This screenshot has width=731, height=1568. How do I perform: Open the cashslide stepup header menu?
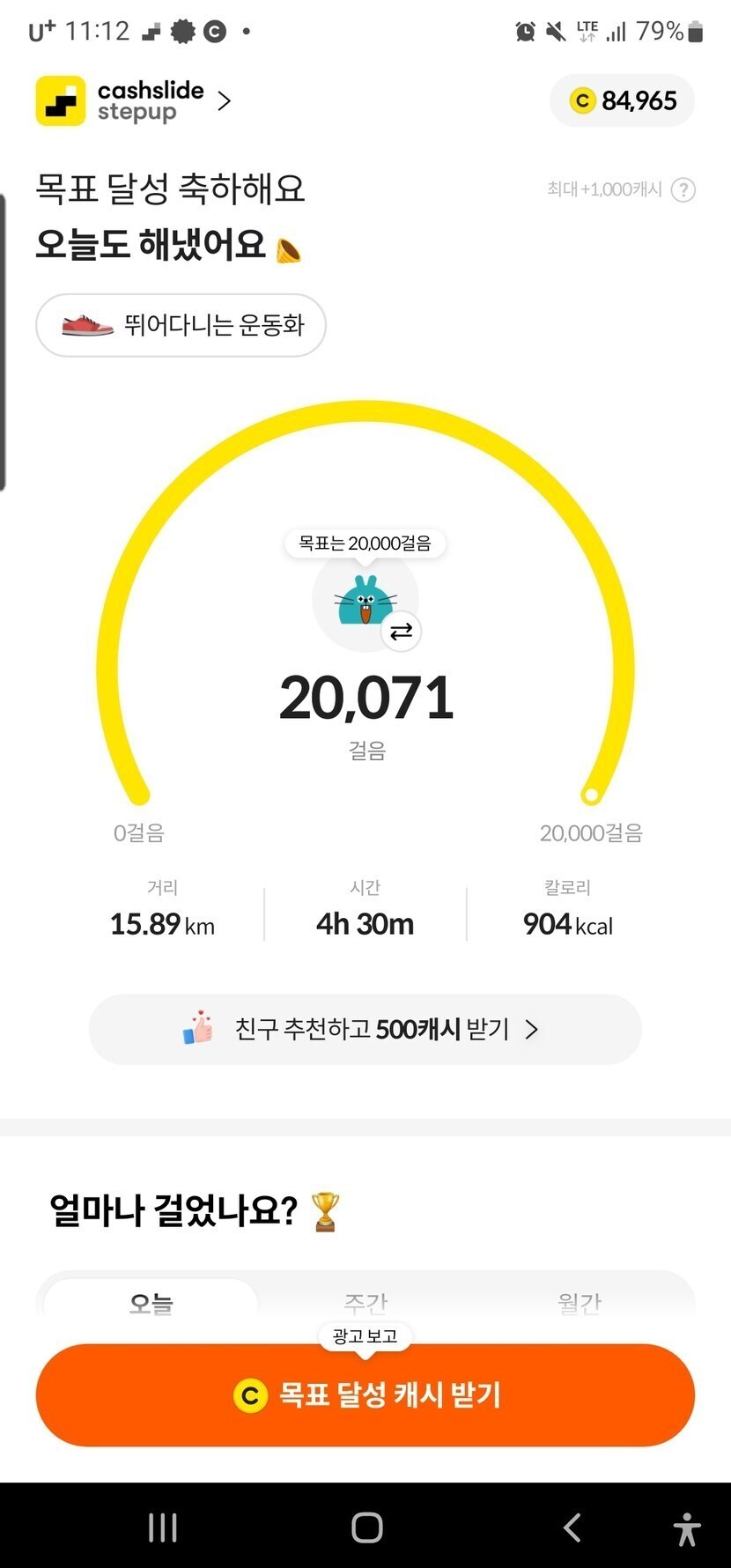(134, 101)
